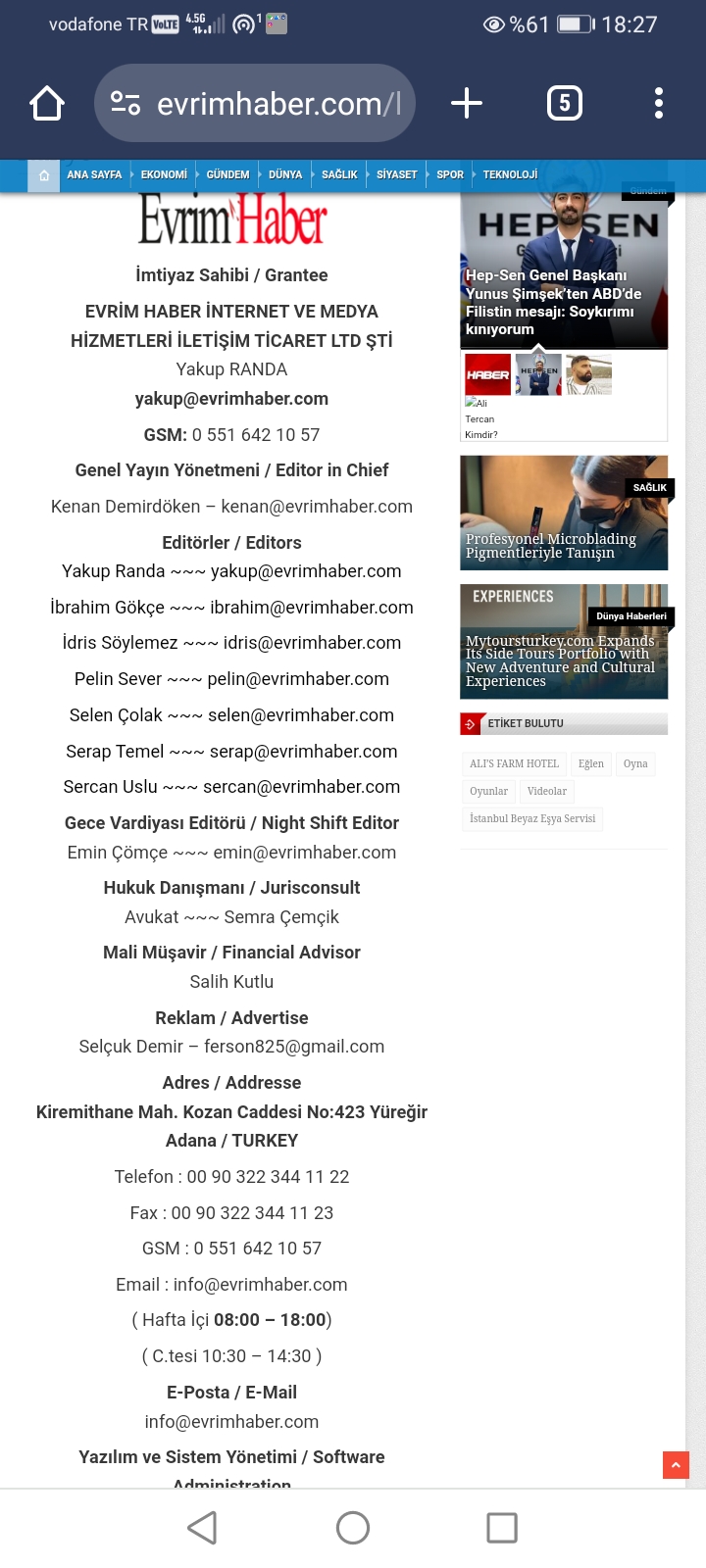Open the tab switcher showing 5 tabs
The height and width of the screenshot is (1568, 706).
click(x=564, y=103)
